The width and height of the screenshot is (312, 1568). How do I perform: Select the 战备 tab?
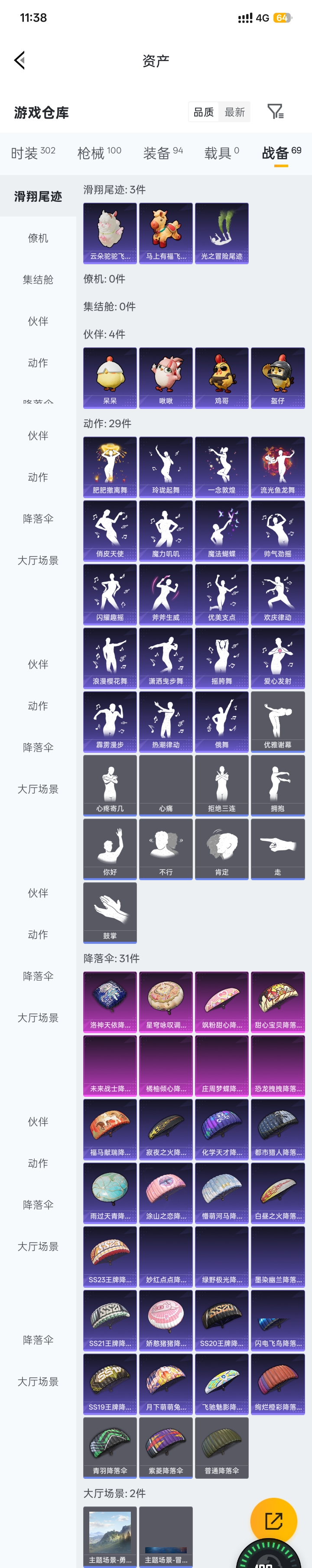click(x=281, y=153)
